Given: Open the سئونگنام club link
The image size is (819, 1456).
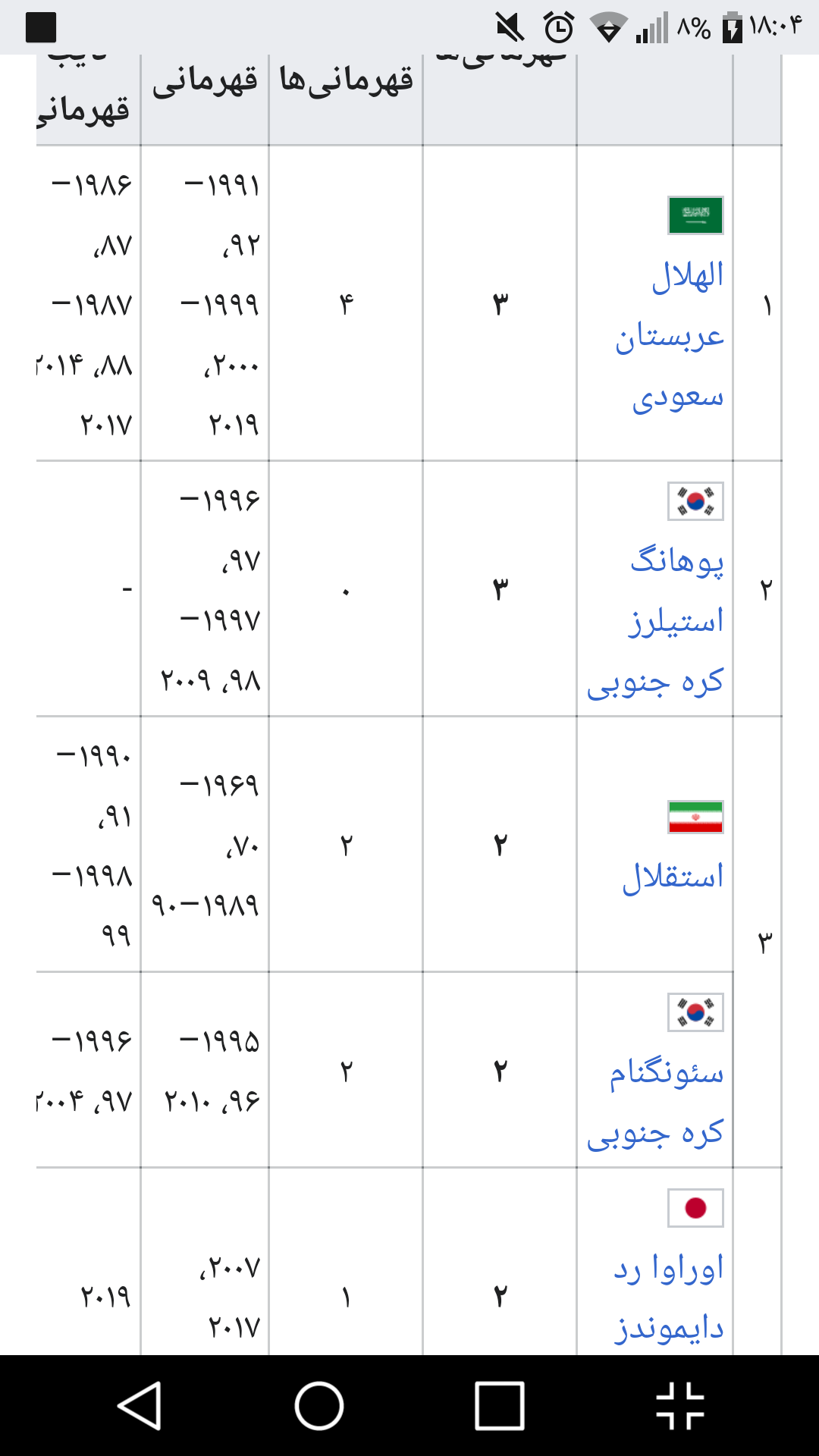Looking at the screenshot, I should 667,1074.
